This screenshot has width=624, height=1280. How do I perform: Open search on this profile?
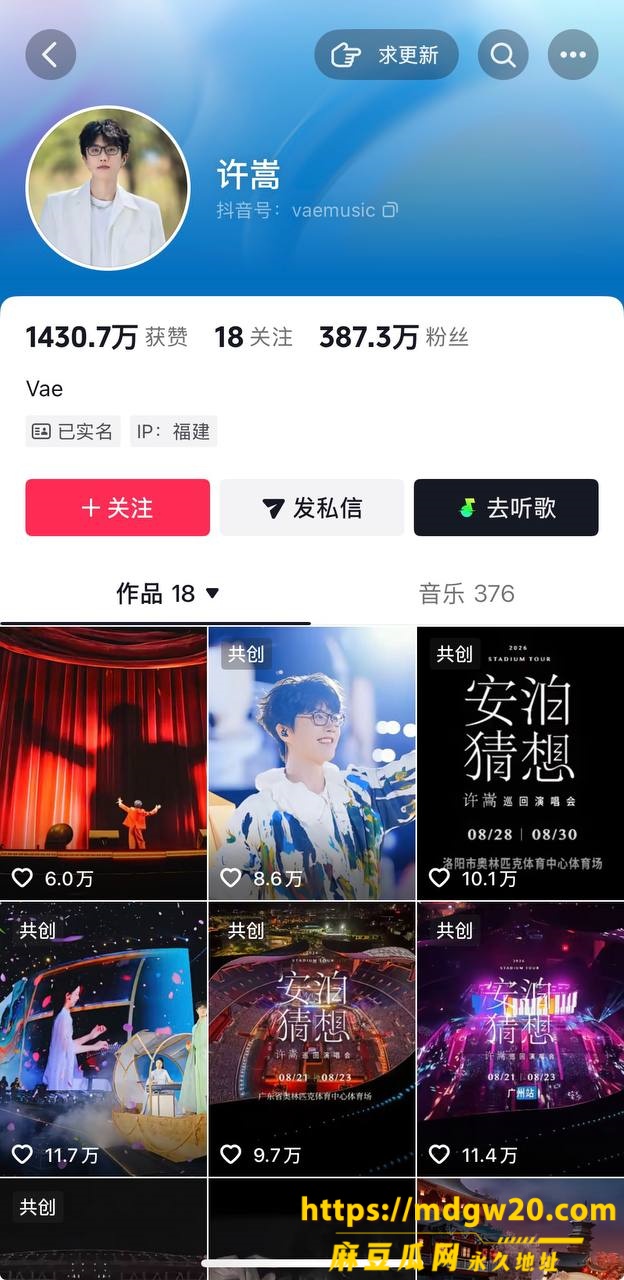(x=503, y=54)
